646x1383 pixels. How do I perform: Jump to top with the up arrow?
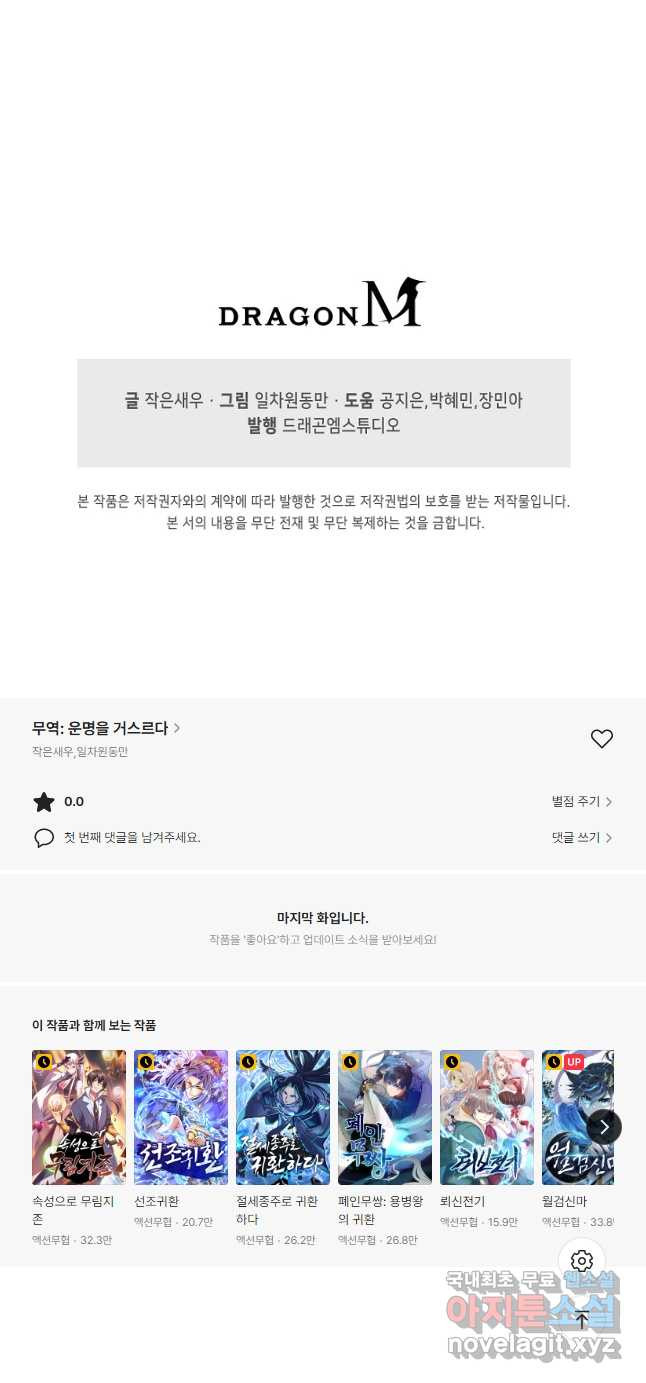(582, 1320)
